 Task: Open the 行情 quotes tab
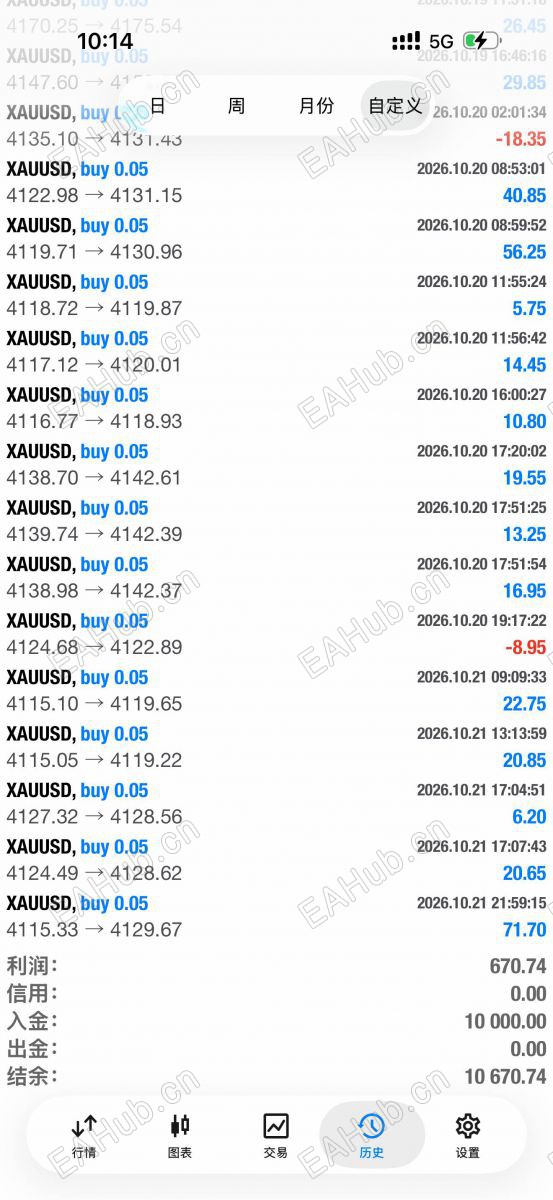[85, 1136]
